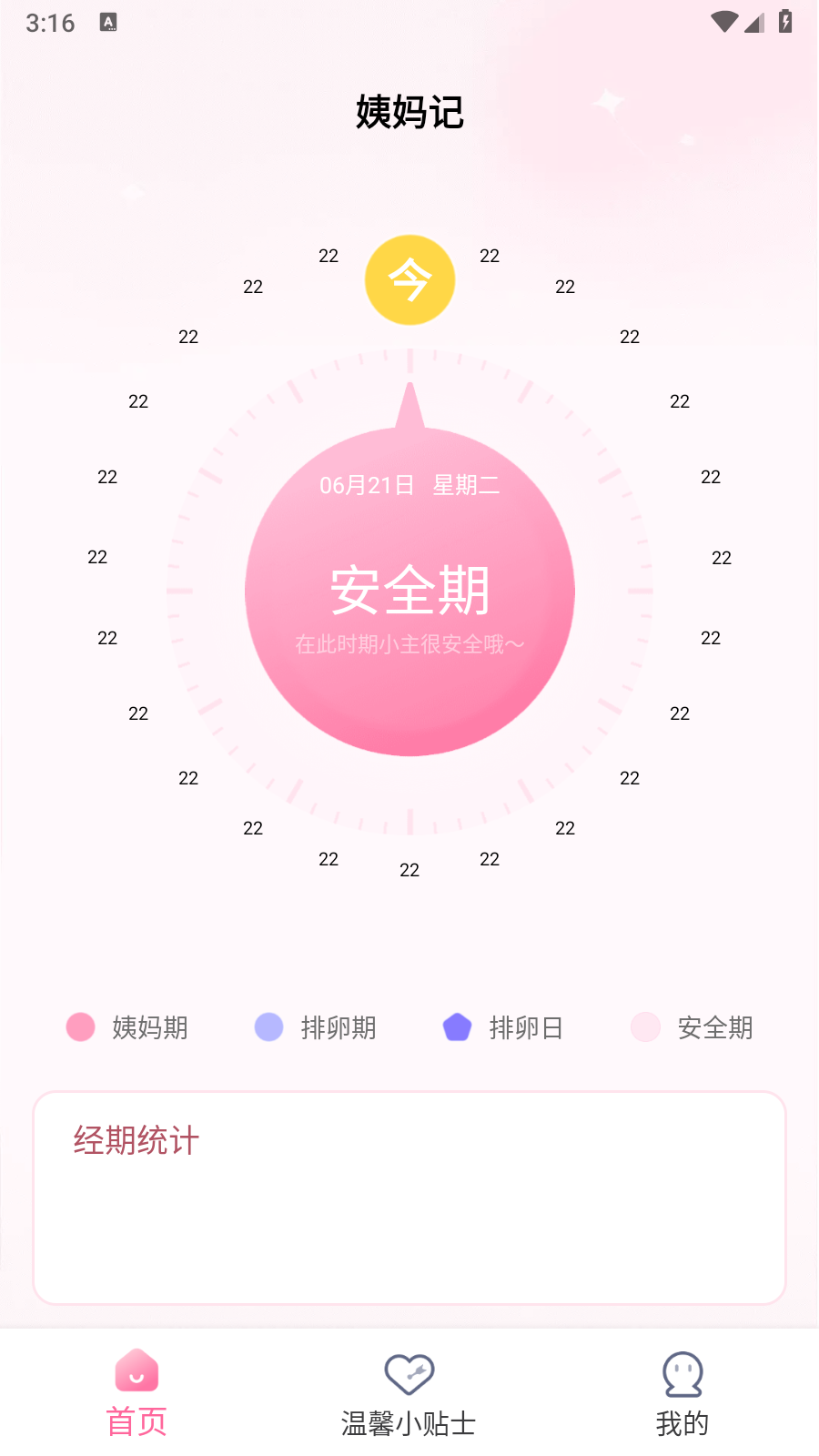Tap the 排卵期 light purple circle marker

coord(268,1027)
